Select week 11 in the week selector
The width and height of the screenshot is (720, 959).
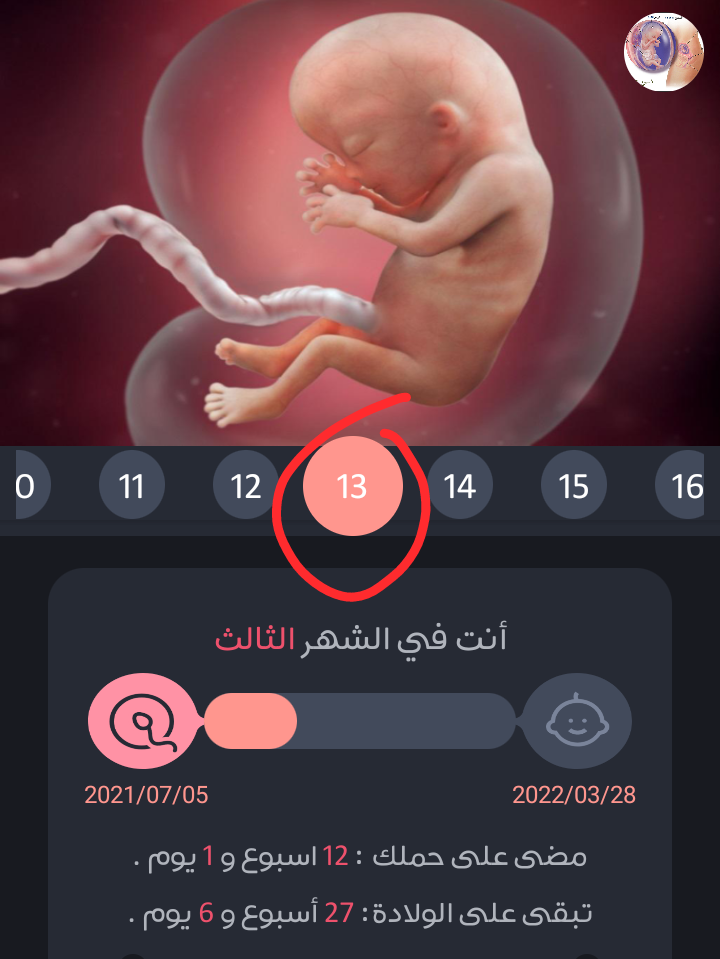point(132,485)
